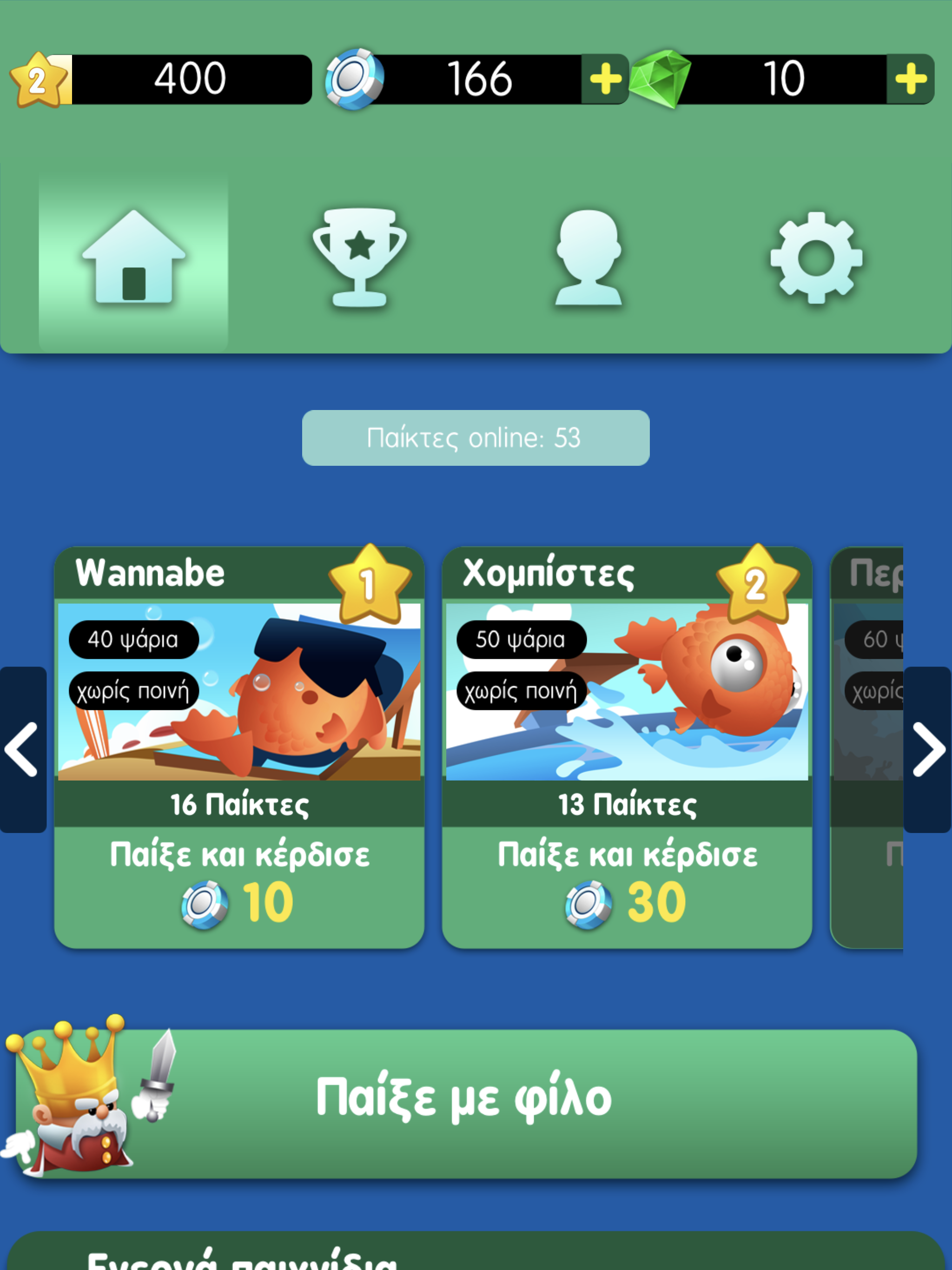
Task: Show next rooms with right arrow
Action: click(927, 749)
